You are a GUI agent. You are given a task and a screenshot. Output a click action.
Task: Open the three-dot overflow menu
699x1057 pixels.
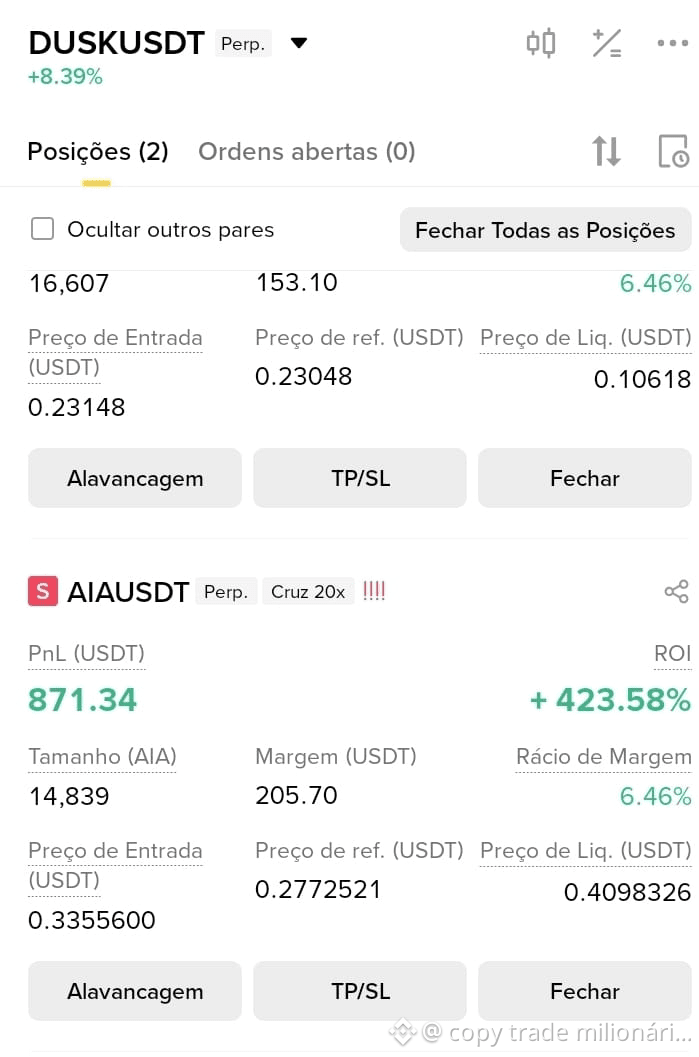click(x=672, y=43)
